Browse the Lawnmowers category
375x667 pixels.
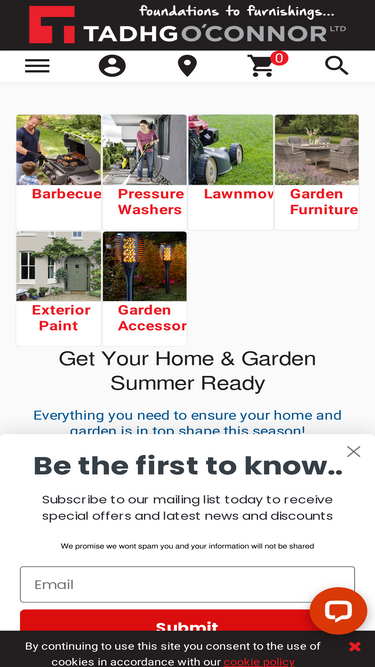tap(230, 172)
